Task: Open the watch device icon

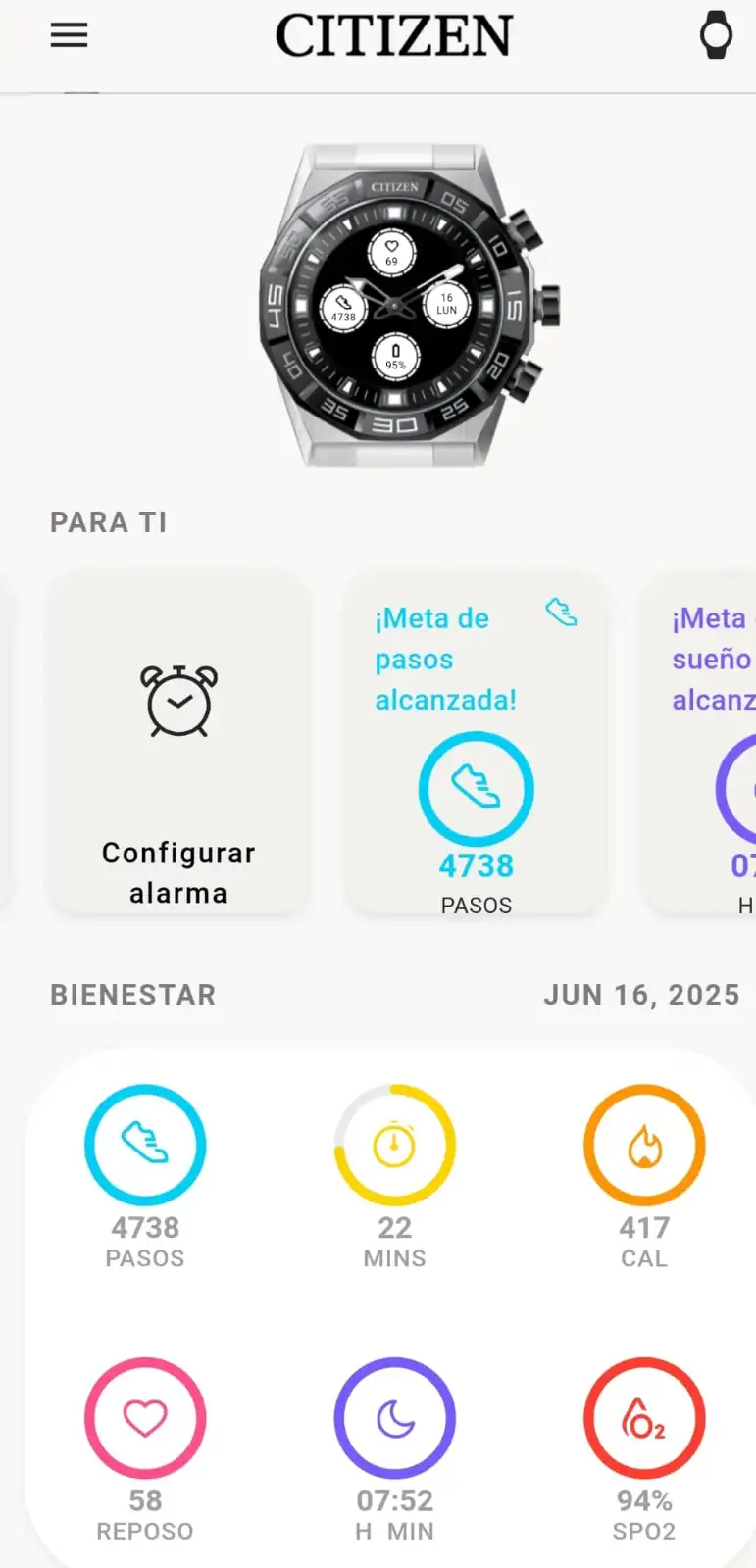Action: (x=716, y=36)
